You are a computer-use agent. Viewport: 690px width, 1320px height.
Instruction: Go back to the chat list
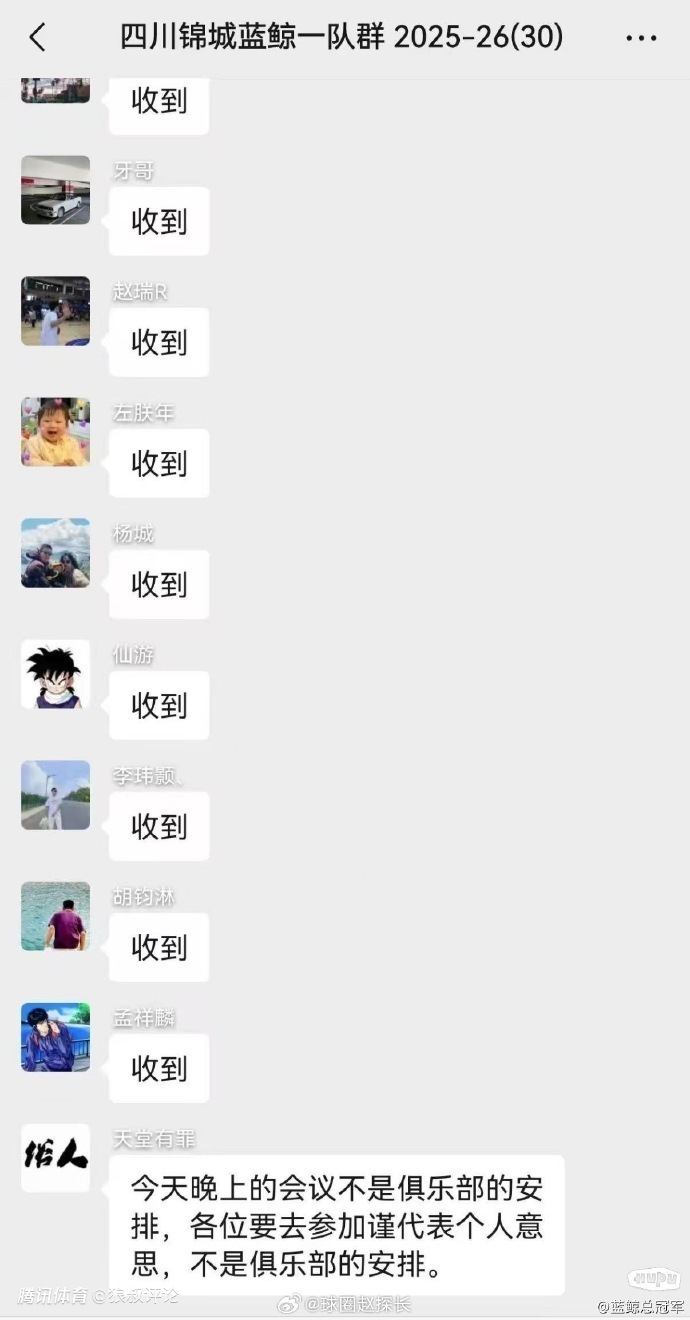[x=37, y=38]
